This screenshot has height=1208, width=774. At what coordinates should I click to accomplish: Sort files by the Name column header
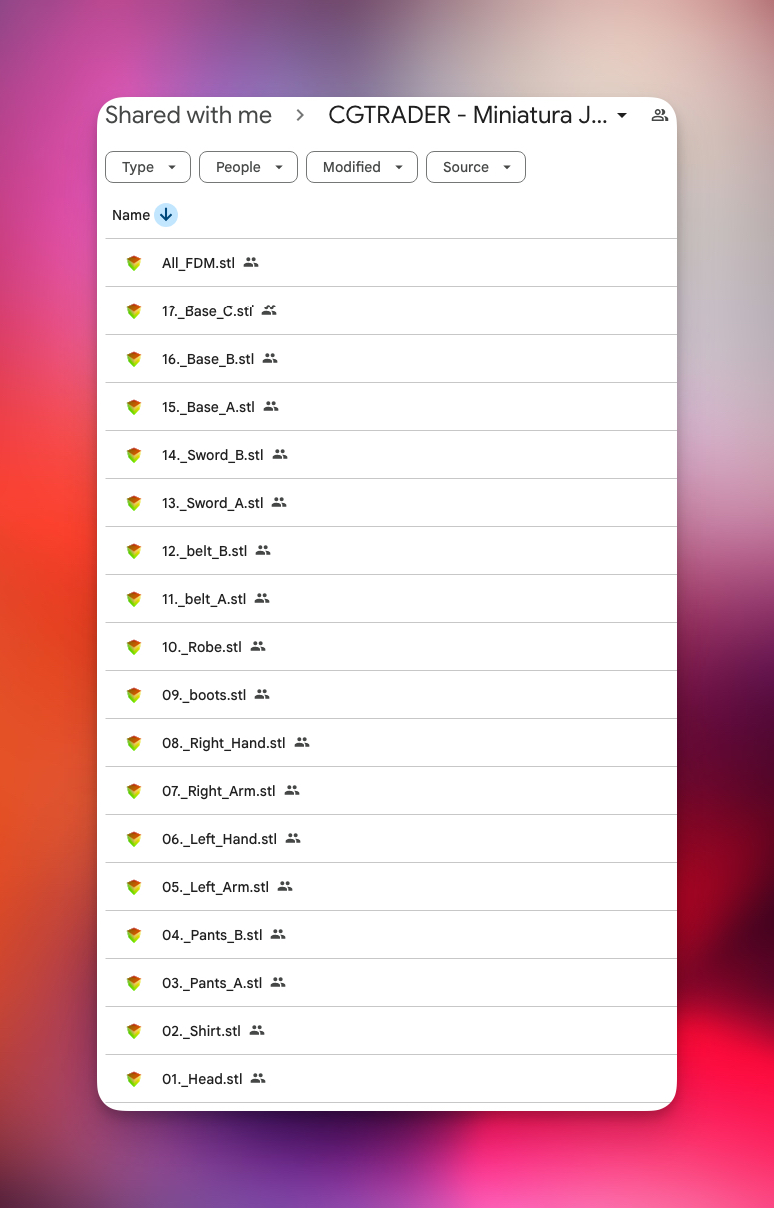[x=131, y=215]
